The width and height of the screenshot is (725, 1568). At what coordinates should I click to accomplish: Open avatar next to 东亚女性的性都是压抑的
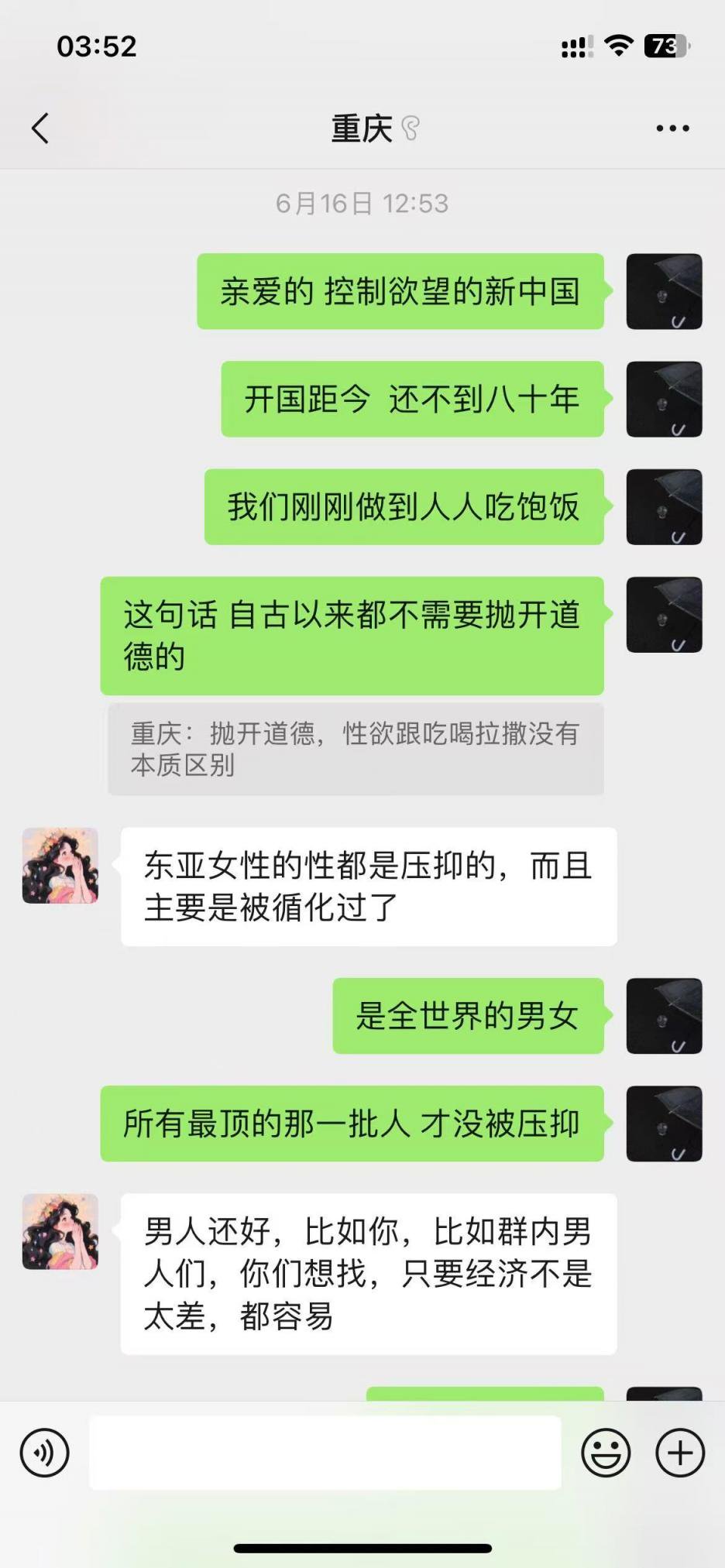click(x=60, y=866)
